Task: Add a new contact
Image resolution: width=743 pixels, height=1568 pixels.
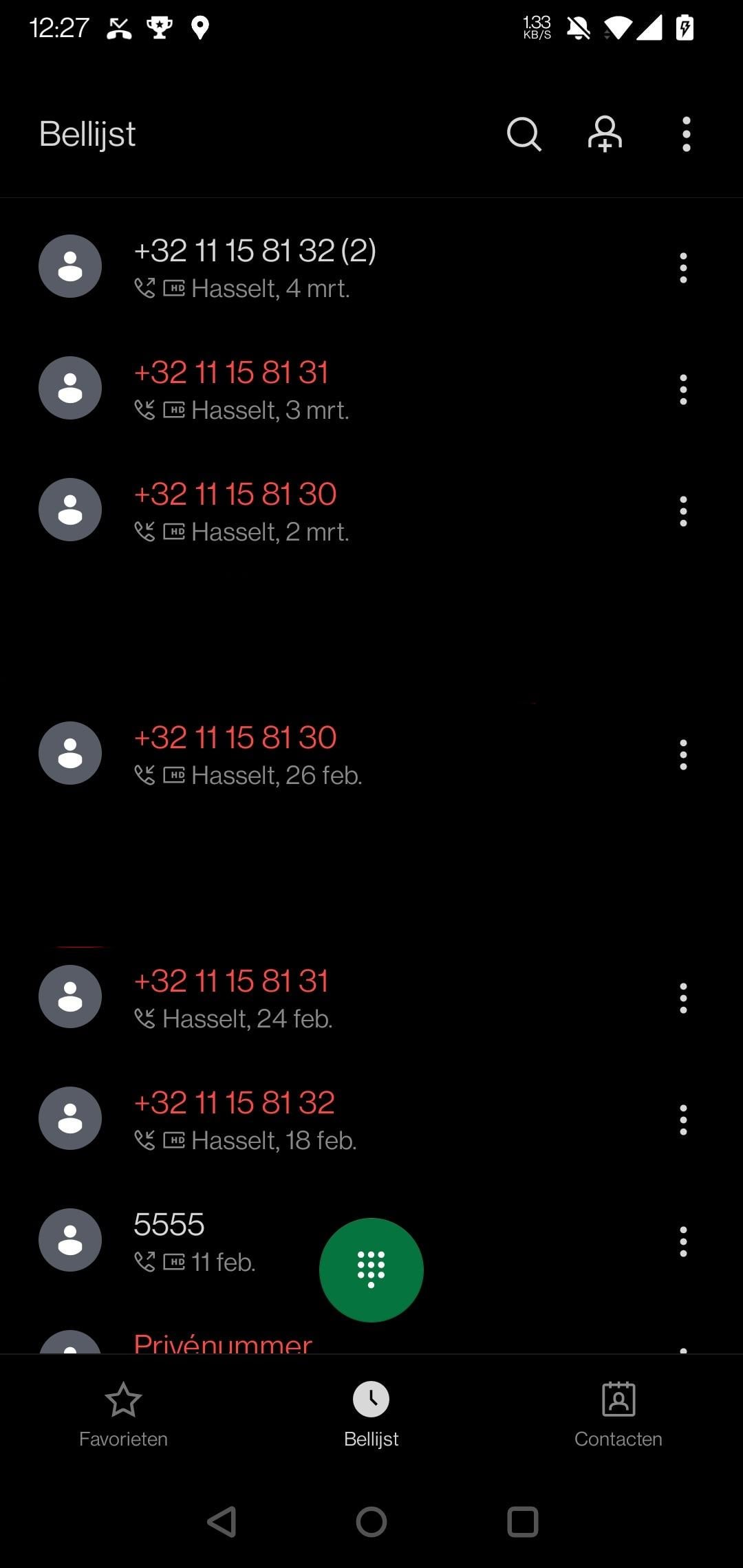Action: coord(605,133)
